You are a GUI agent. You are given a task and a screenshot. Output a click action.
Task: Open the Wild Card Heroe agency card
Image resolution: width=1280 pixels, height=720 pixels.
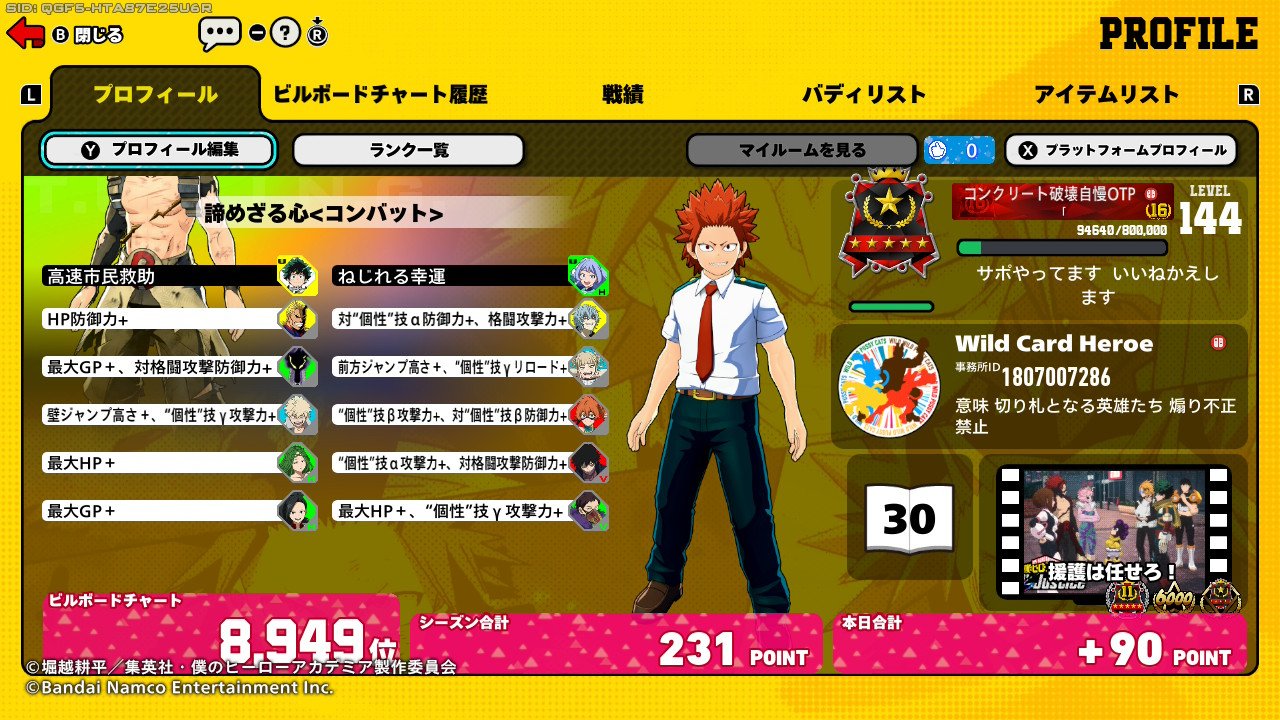[1039, 386]
